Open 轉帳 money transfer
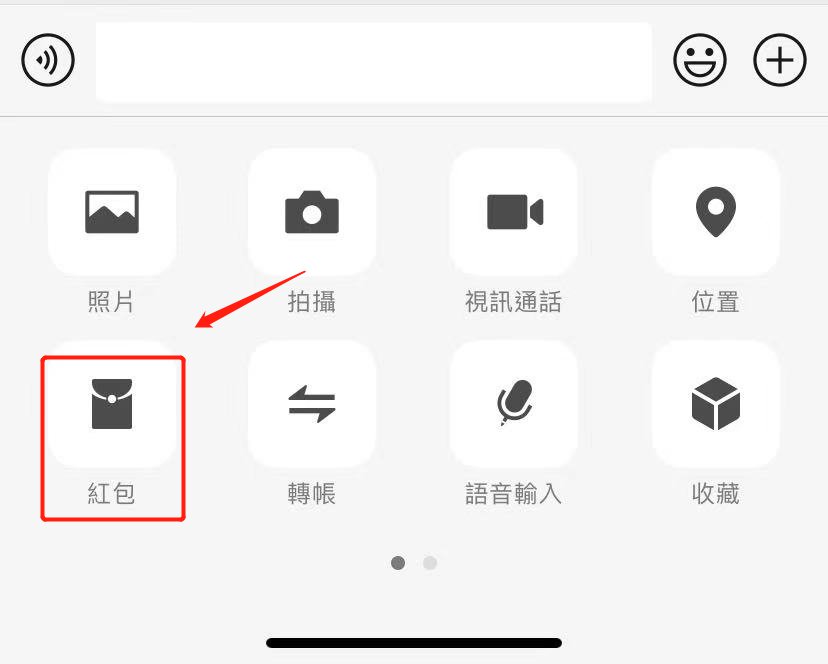 [312, 405]
